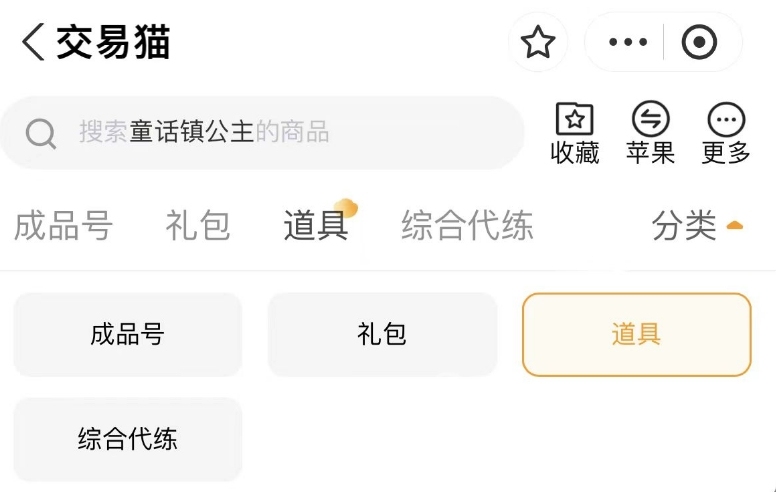Image resolution: width=776 pixels, height=492 pixels.
Task: Choose the 成品号 category chip
Action: (x=127, y=334)
